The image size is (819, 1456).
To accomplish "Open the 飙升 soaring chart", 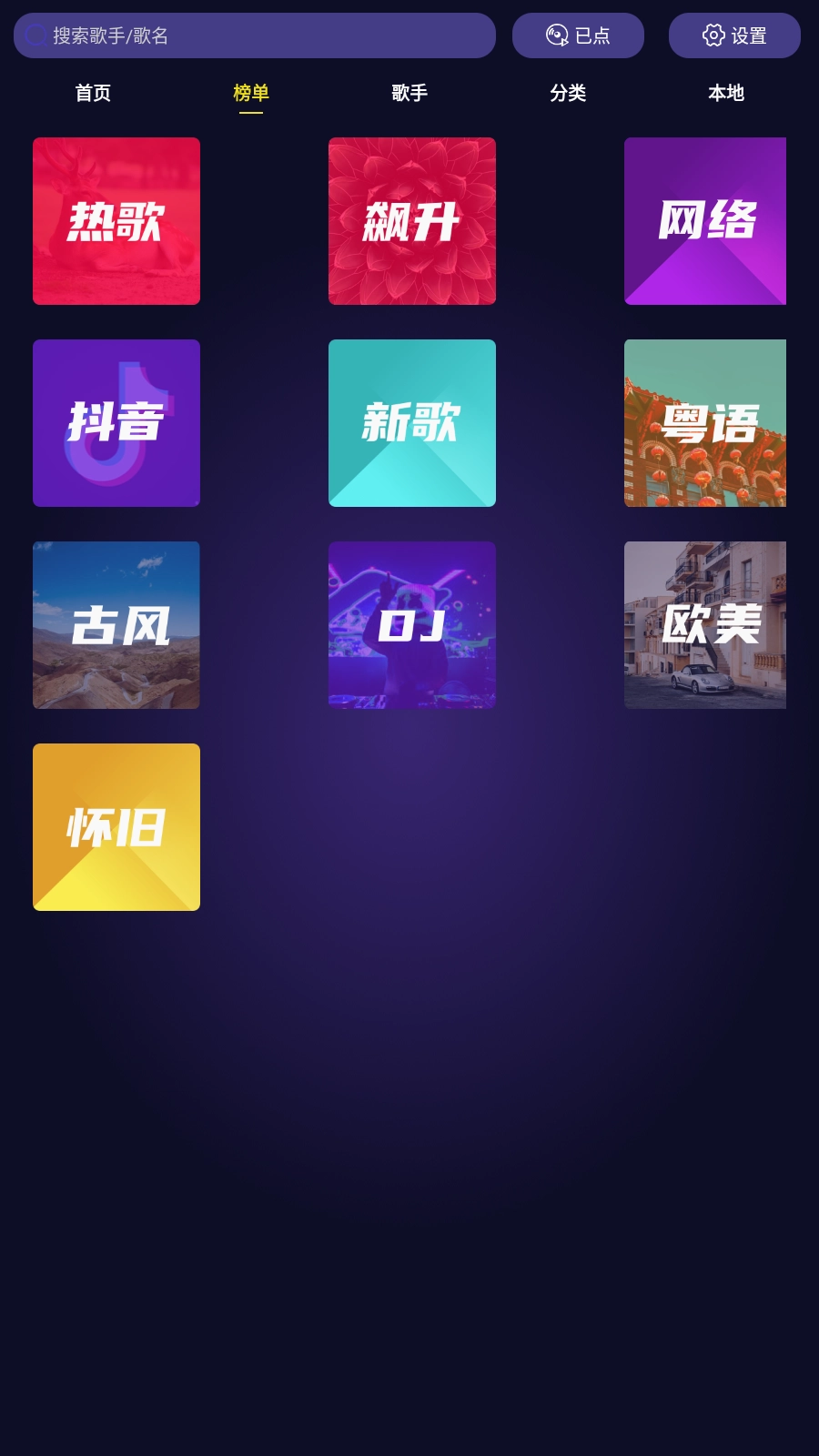I will click(412, 220).
